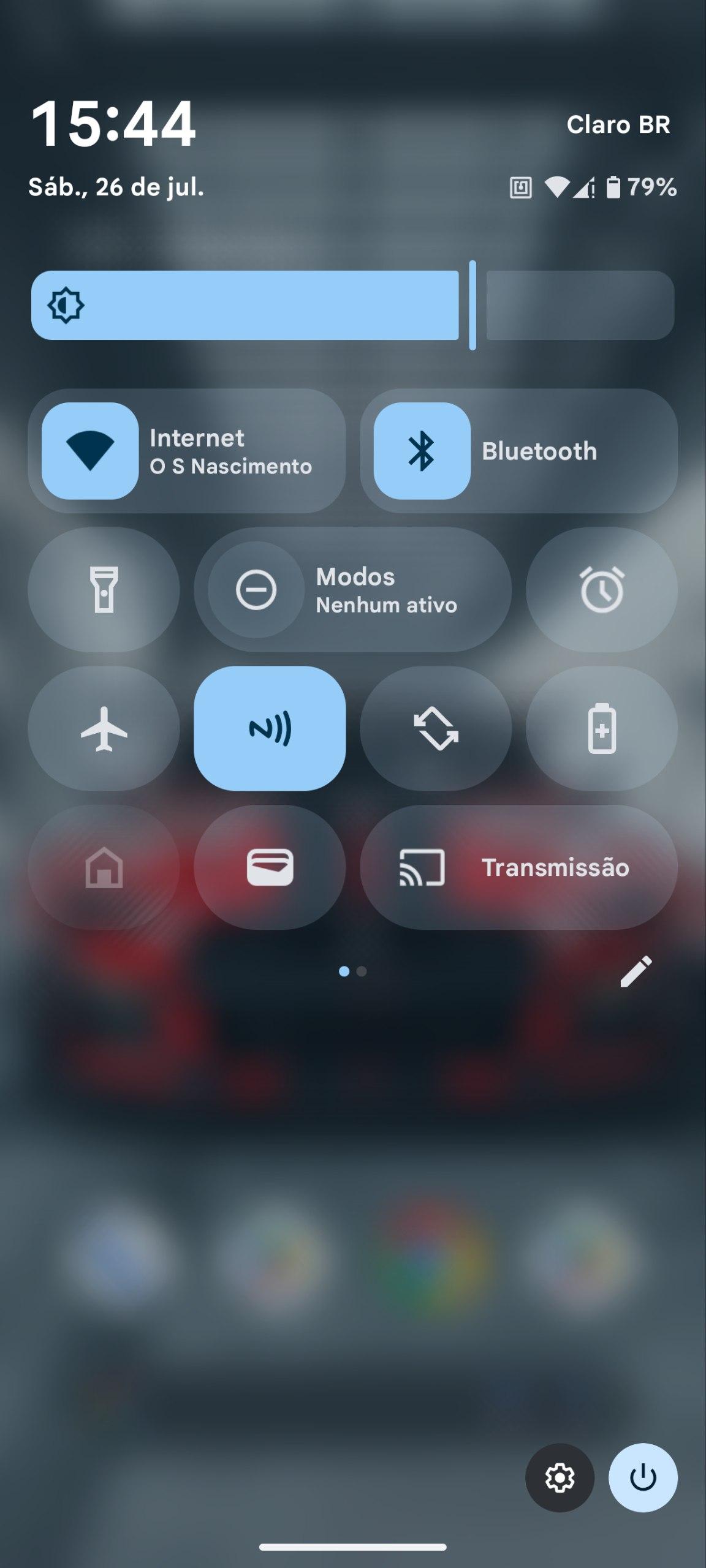Toggle Wi-Fi on the Internet tile
The height and width of the screenshot is (1568, 706).
point(90,451)
